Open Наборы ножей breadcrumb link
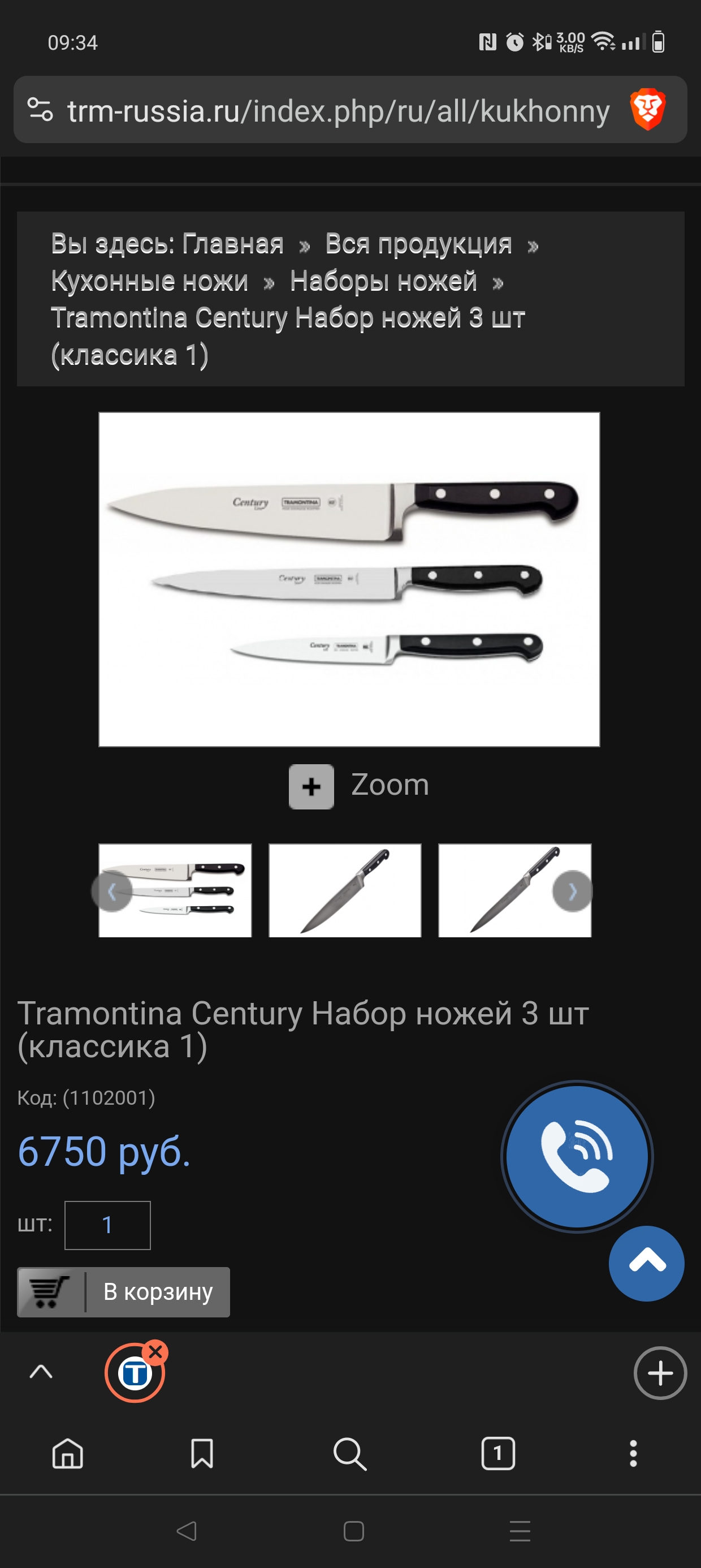701x1568 pixels. 383,281
